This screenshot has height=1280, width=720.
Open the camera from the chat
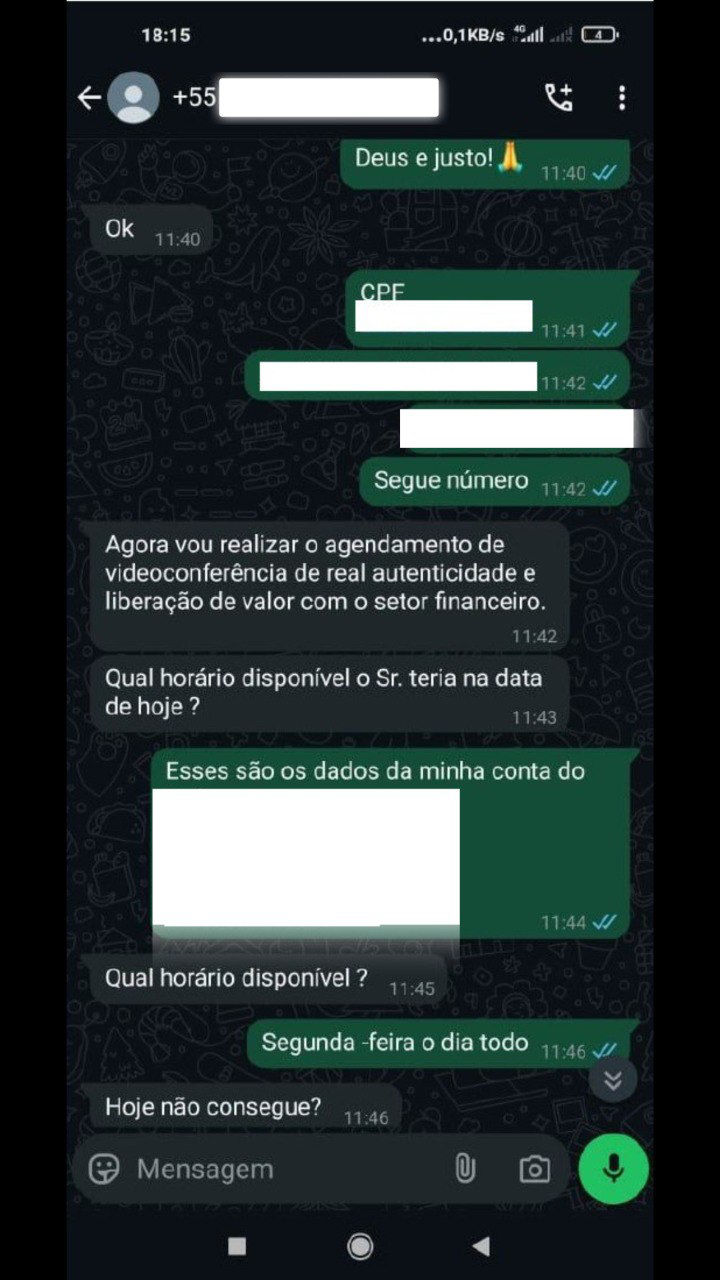534,1168
